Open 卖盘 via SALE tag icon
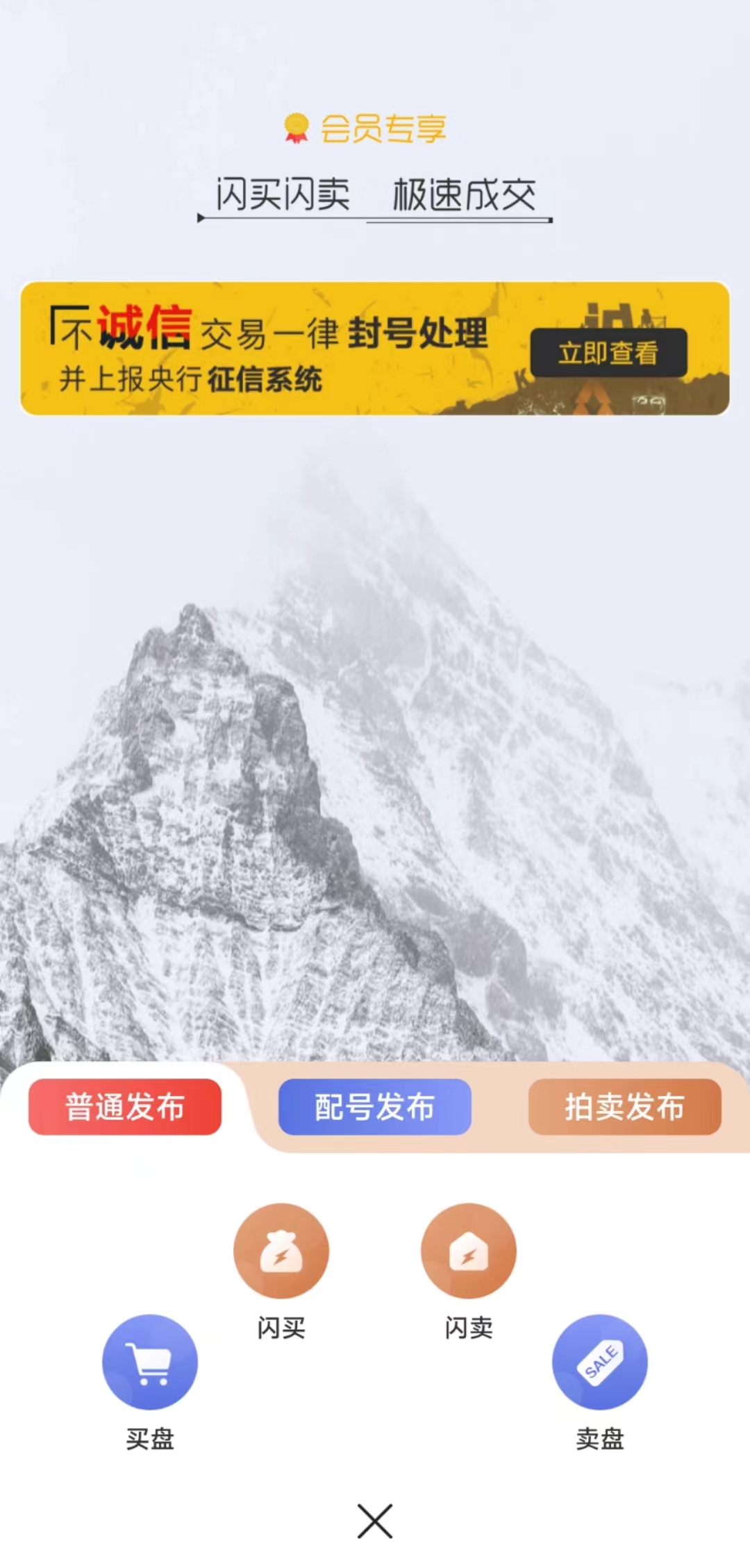Screen dimensions: 750x1568 [x=599, y=1362]
